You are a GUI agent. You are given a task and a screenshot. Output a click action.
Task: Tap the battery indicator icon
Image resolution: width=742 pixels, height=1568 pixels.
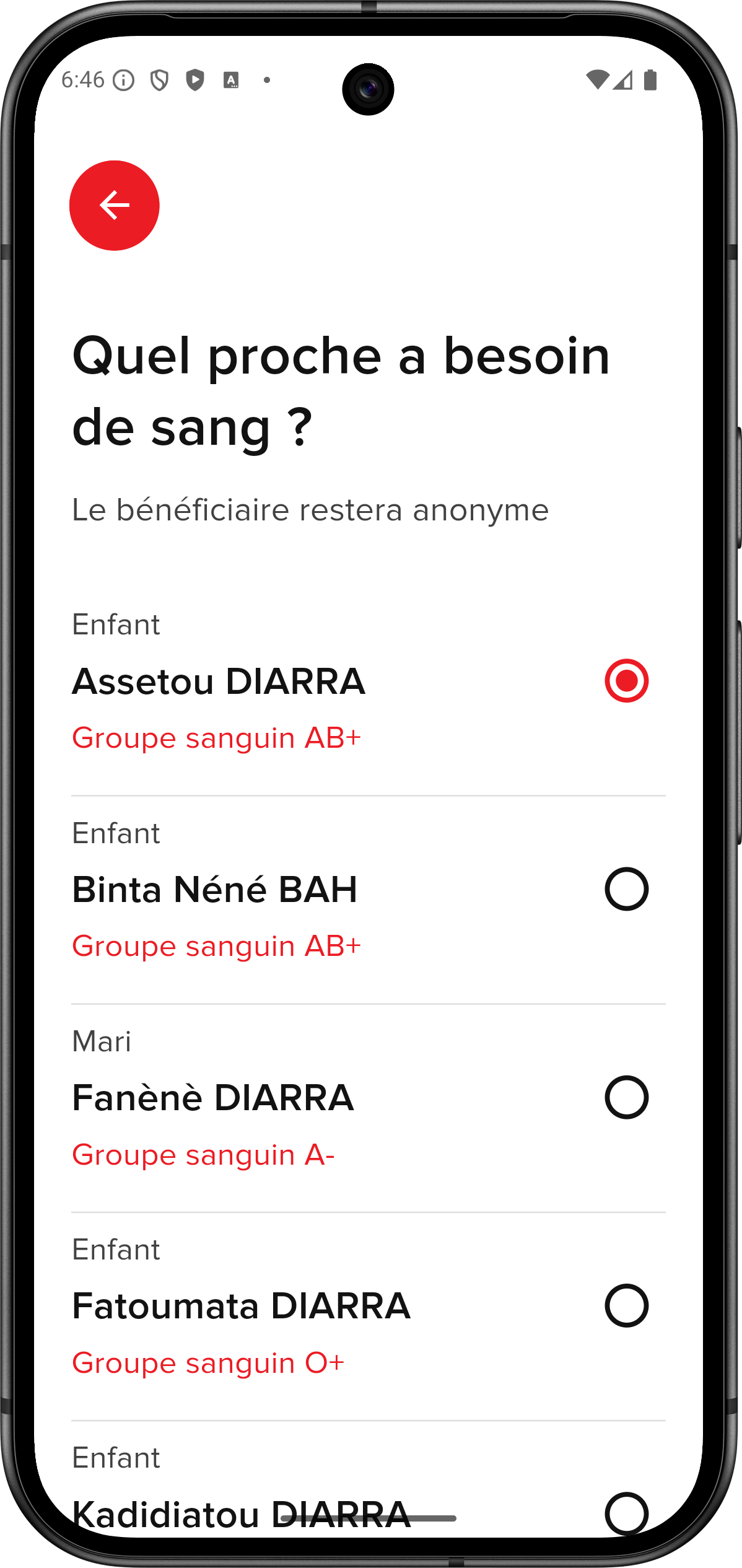click(x=651, y=81)
